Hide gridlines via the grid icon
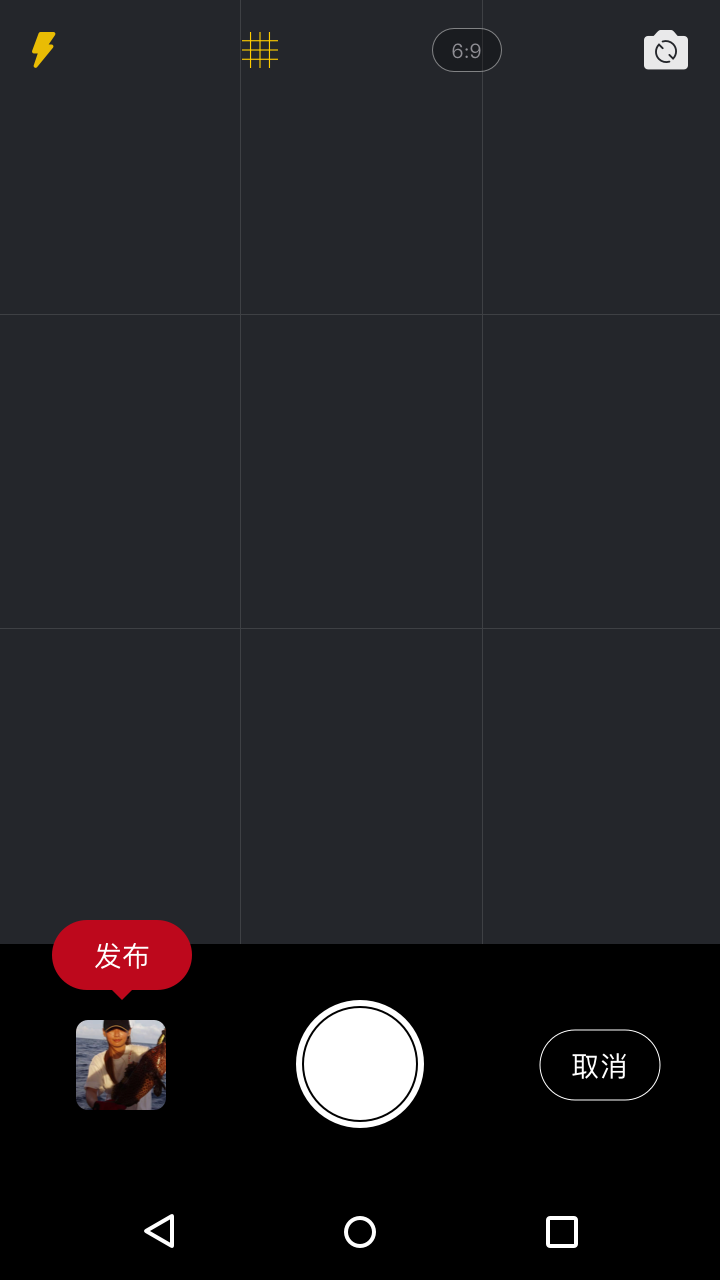The width and height of the screenshot is (720, 1280). point(261,50)
